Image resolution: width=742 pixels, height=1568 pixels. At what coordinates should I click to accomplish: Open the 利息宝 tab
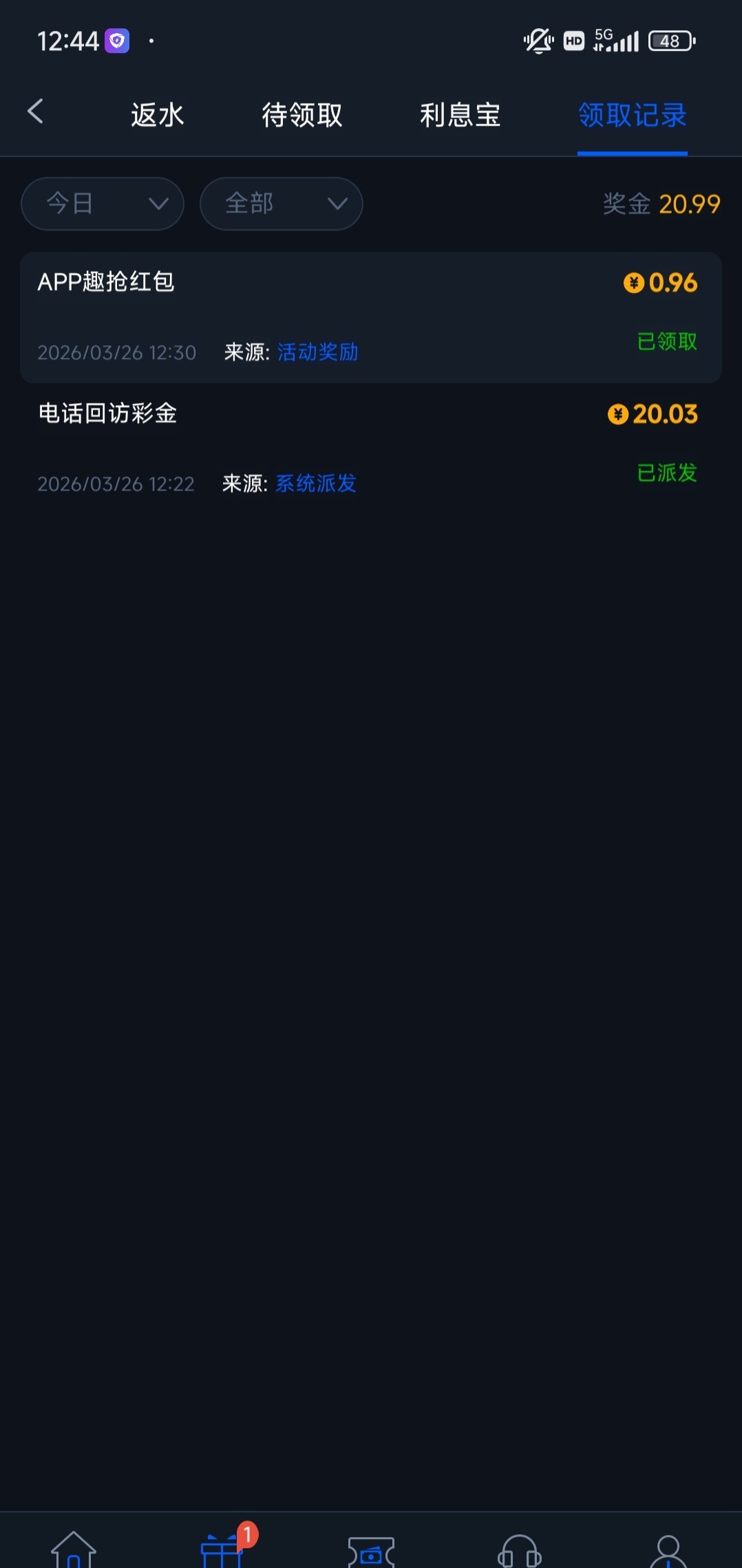click(460, 115)
